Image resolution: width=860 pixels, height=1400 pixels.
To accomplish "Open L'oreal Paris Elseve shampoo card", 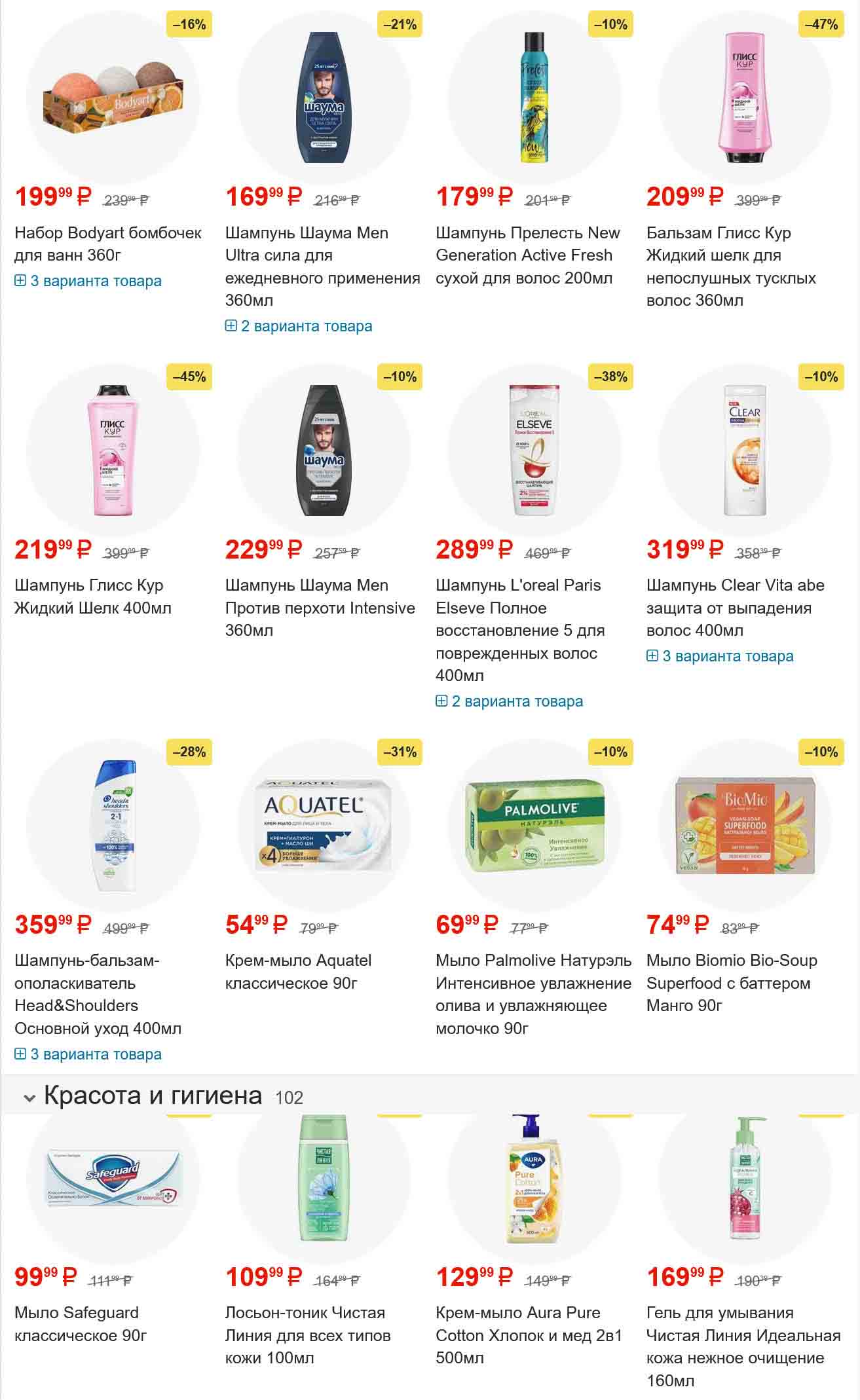I will tap(520, 629).
